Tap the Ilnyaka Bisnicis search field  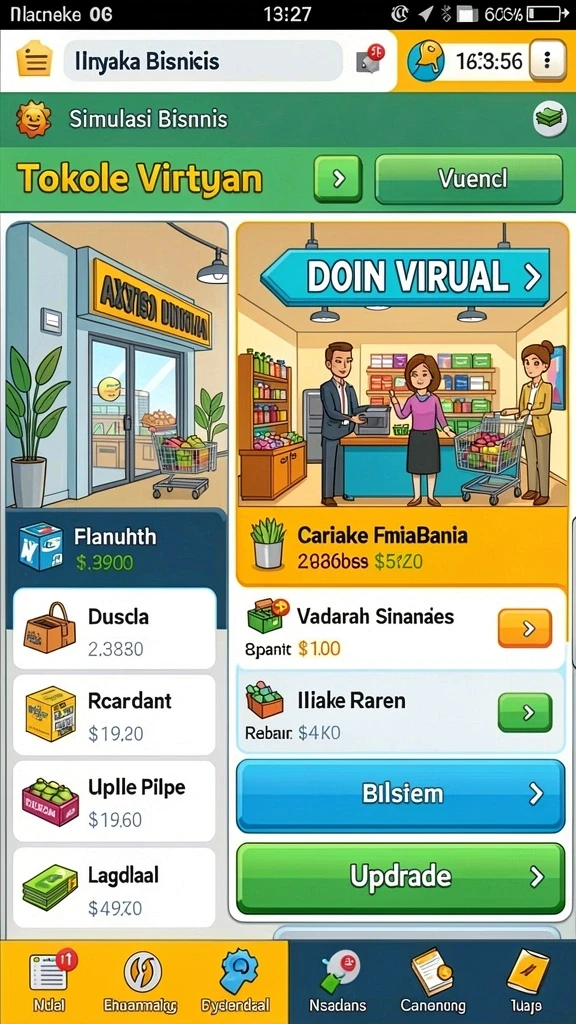point(203,61)
